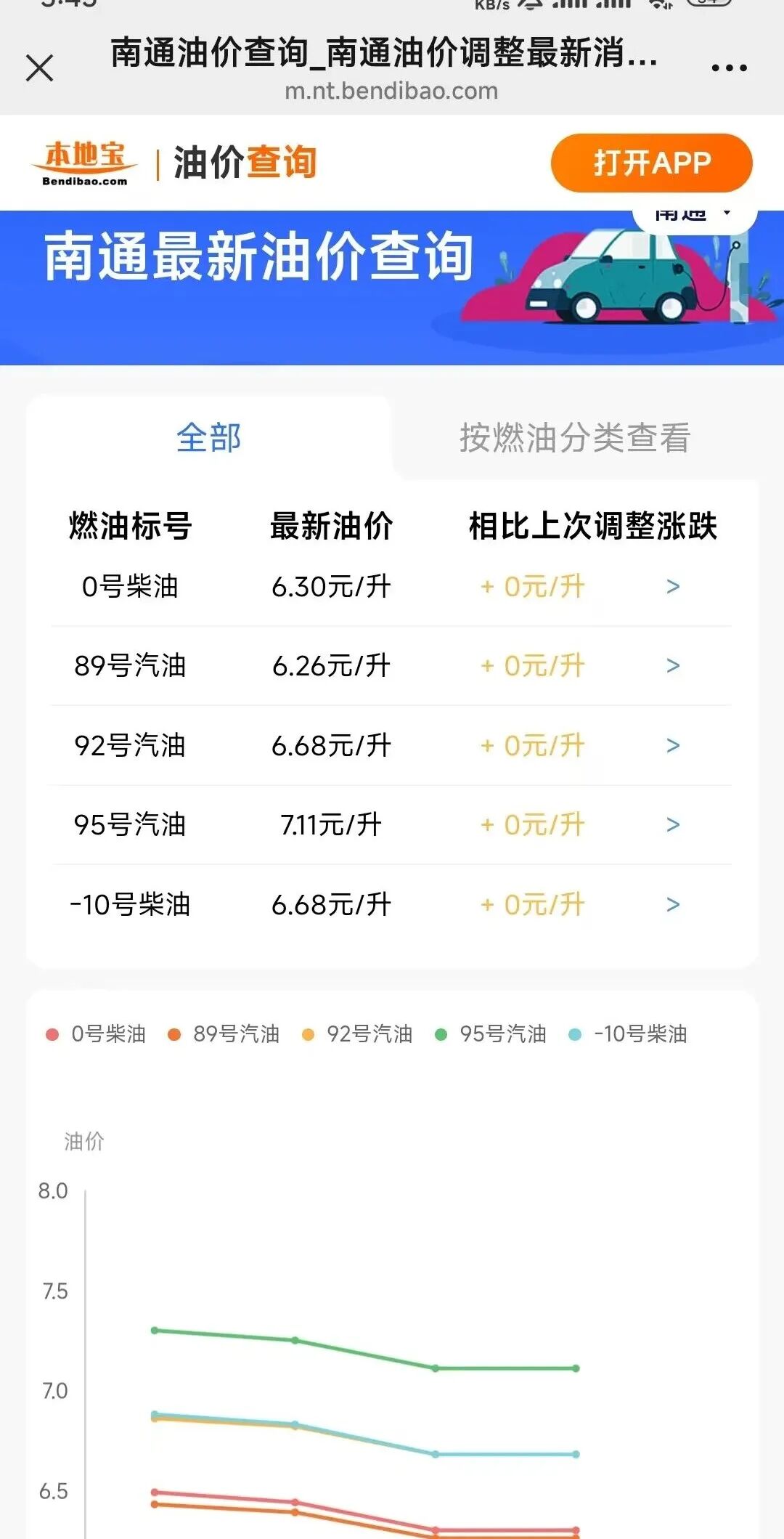Expand the -10号柴油 row detail arrow
784x1539 pixels.
click(673, 903)
